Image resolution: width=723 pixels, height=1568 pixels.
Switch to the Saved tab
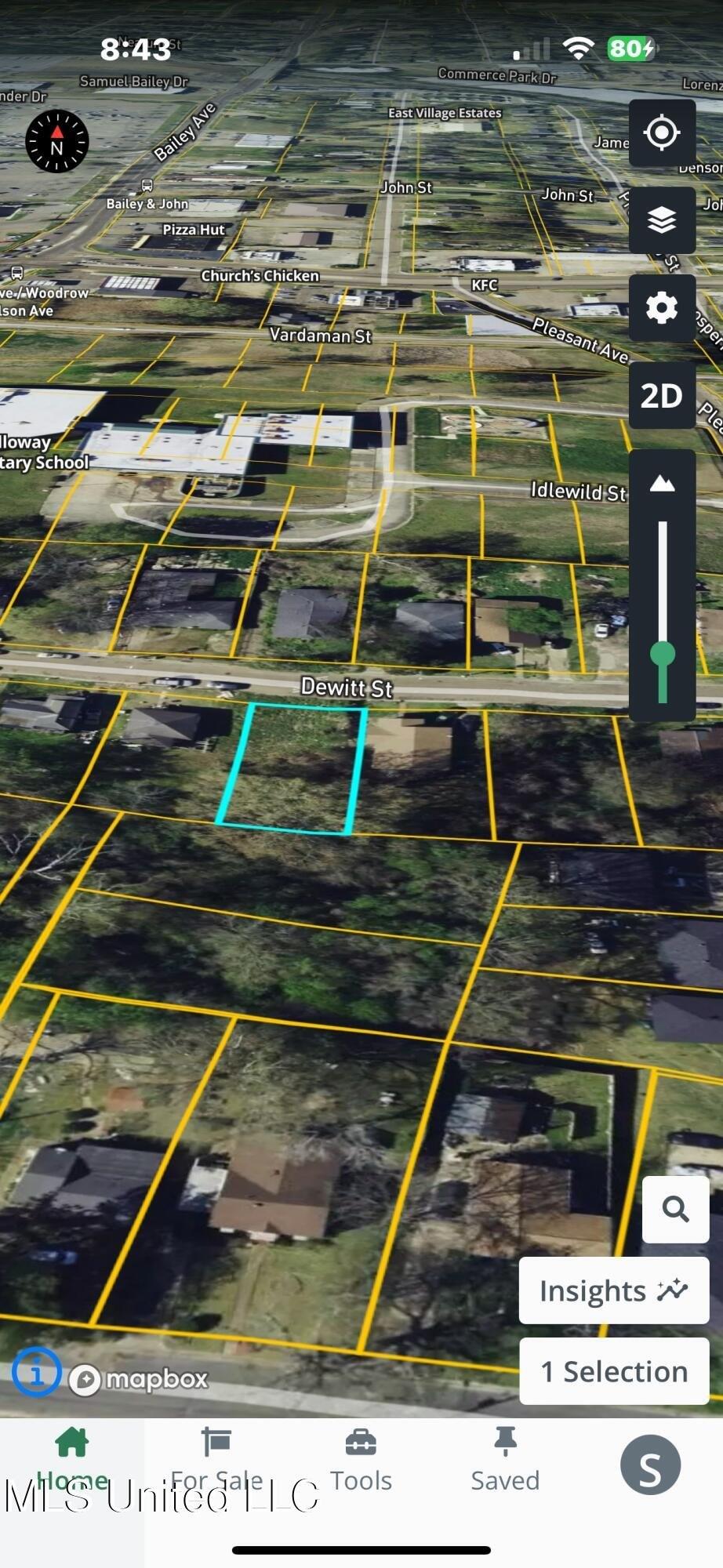[x=505, y=1459]
